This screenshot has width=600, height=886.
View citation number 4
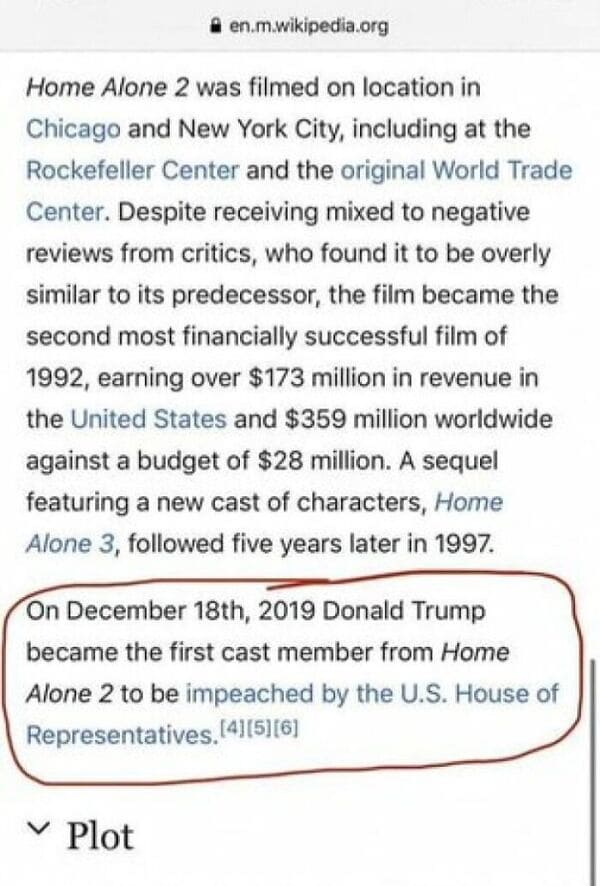[x=232, y=731]
